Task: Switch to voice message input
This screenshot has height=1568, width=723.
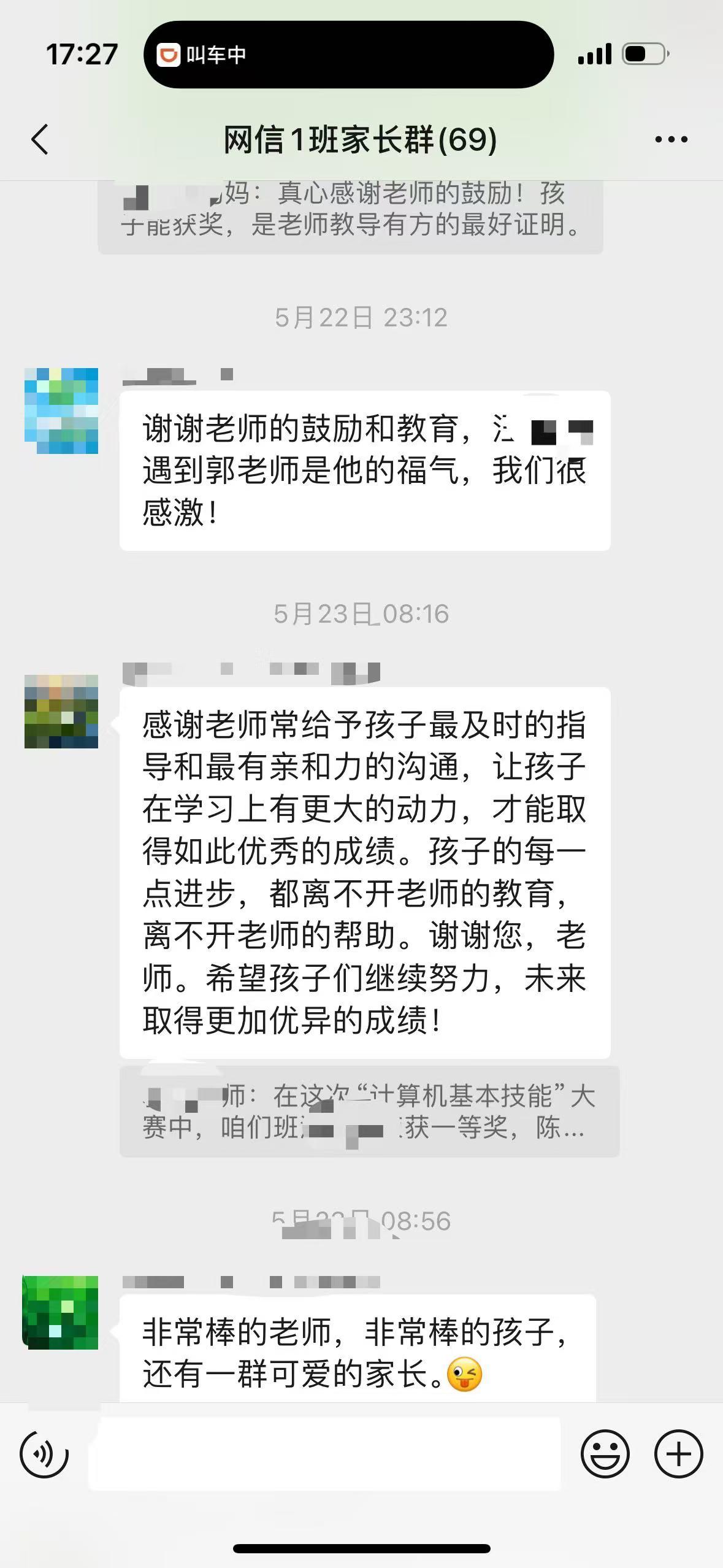Action: pos(44,1453)
